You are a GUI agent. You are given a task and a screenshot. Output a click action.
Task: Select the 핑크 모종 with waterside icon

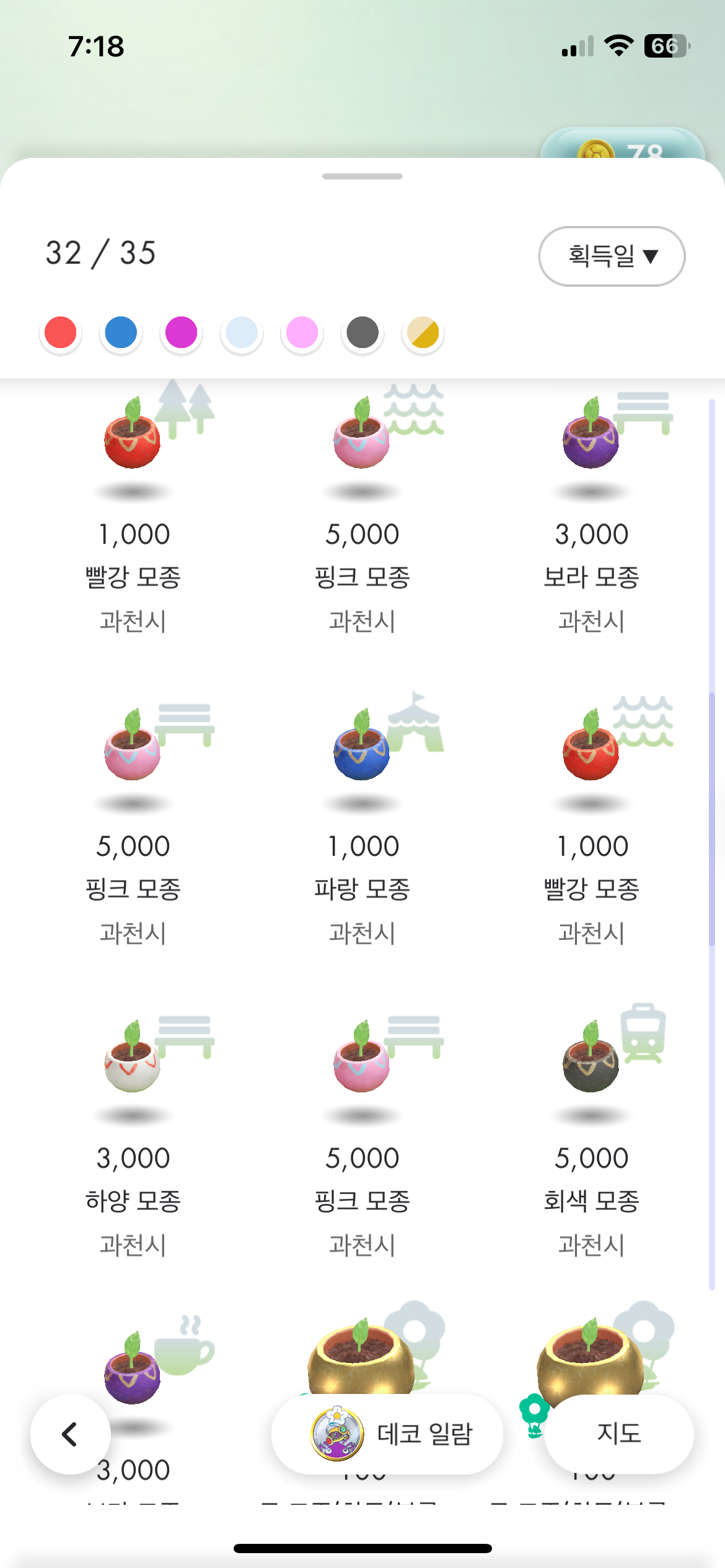pos(362,508)
